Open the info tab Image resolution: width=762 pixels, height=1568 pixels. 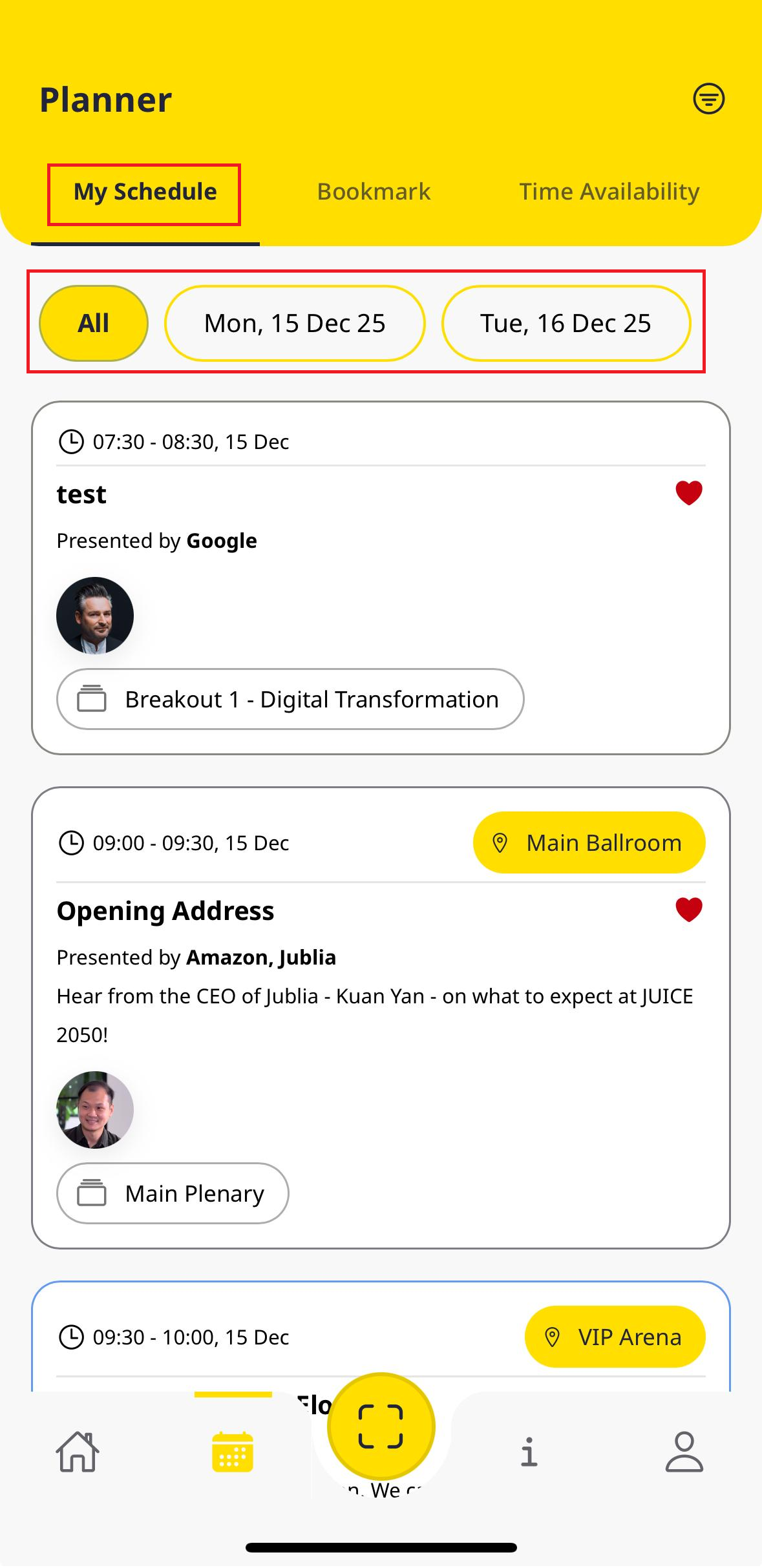pyautogui.click(x=529, y=1452)
